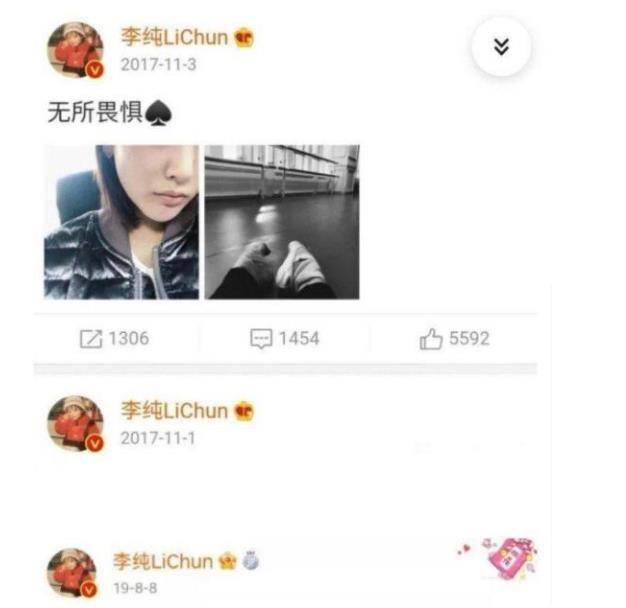Open the black-and-white floor photo
Screen dimensions: 626x608
282,222
